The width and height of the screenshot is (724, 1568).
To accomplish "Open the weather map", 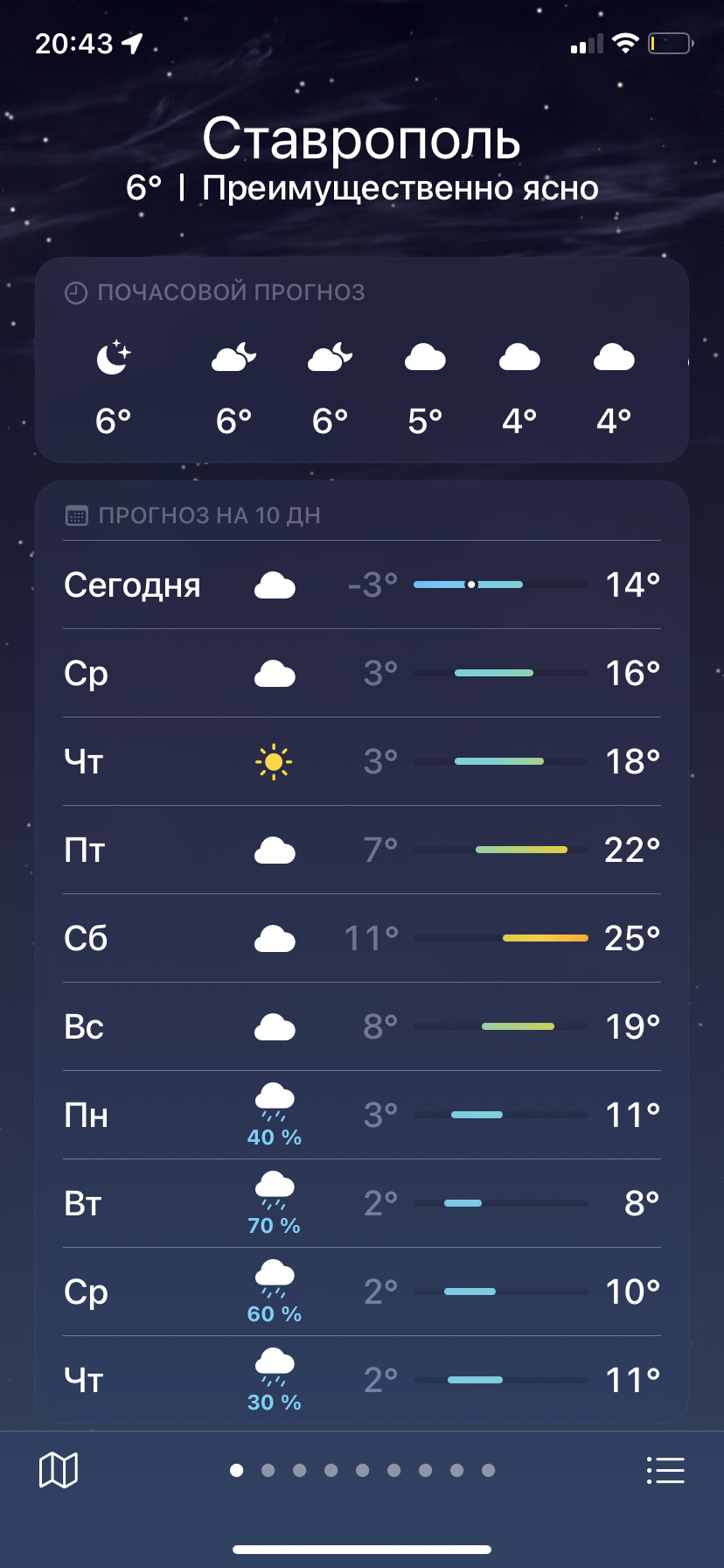I will [x=59, y=1470].
